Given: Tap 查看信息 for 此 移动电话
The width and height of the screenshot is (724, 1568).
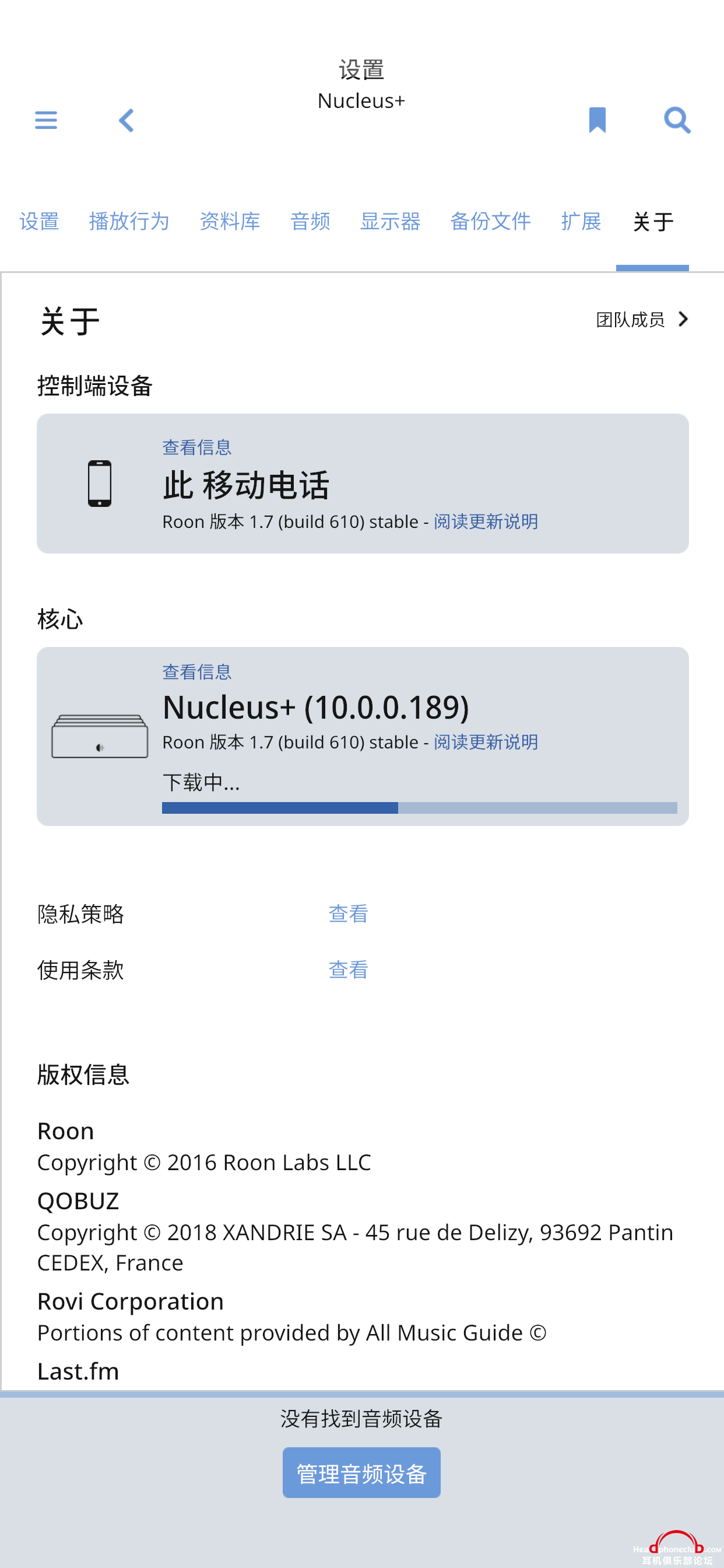Looking at the screenshot, I should (x=196, y=447).
